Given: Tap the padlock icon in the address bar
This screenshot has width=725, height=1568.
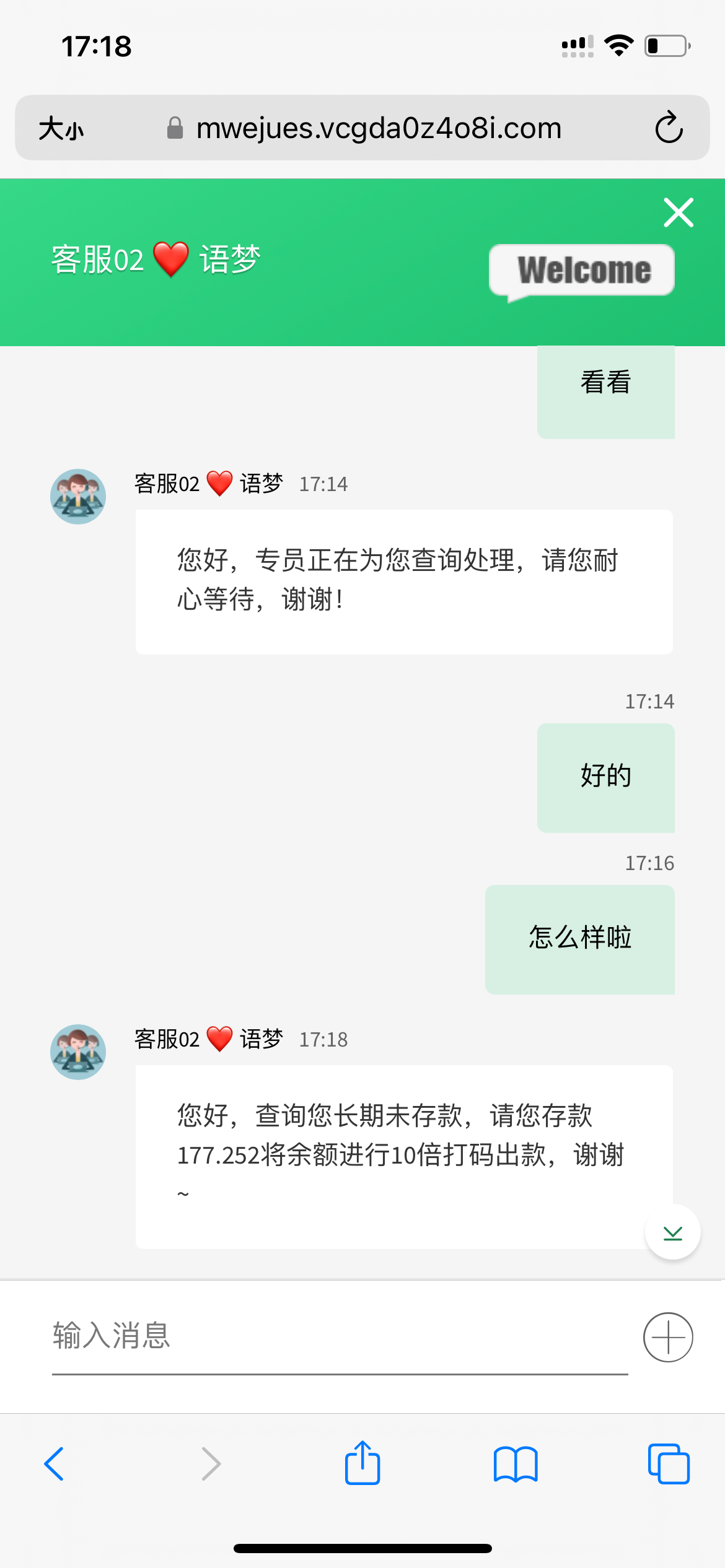Looking at the screenshot, I should (175, 128).
